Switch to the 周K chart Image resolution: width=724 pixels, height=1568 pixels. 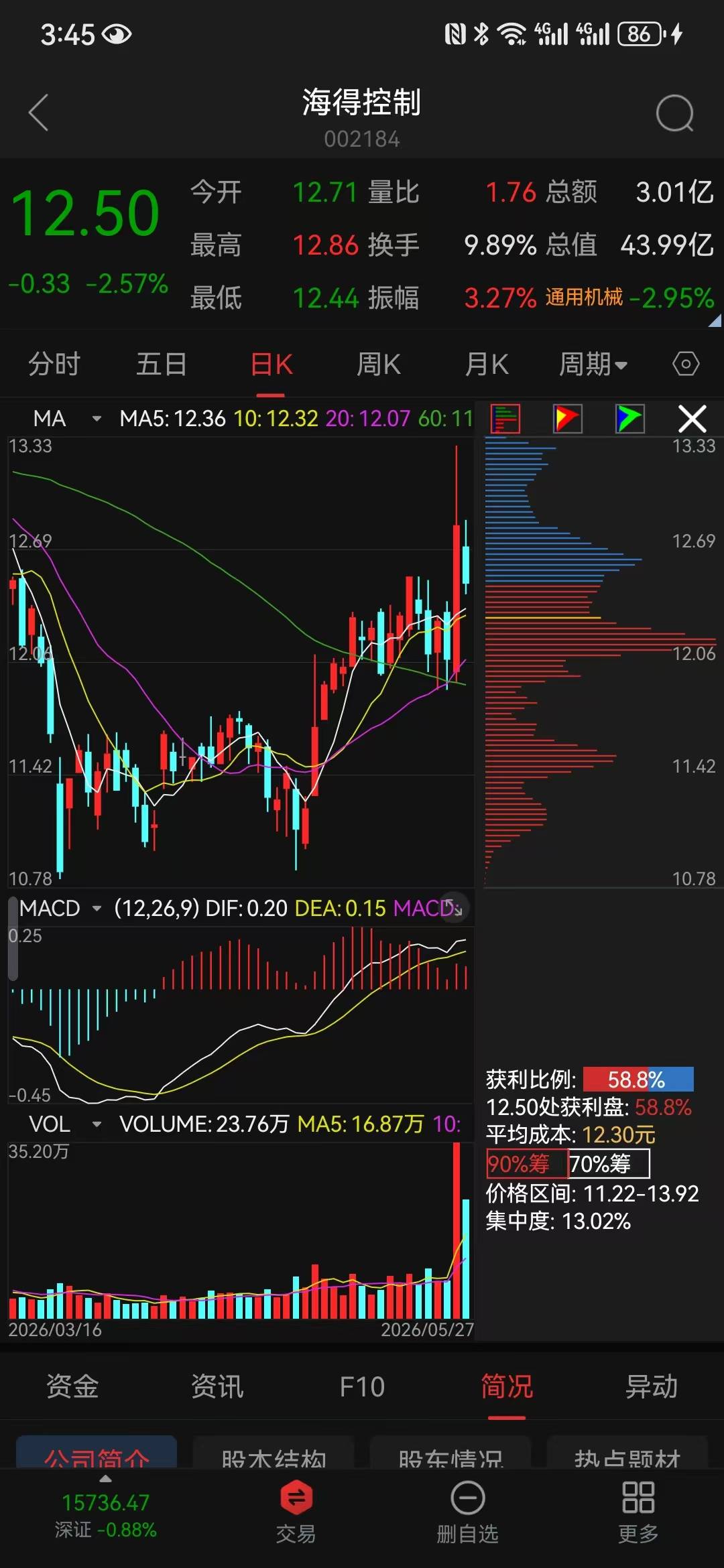click(379, 365)
